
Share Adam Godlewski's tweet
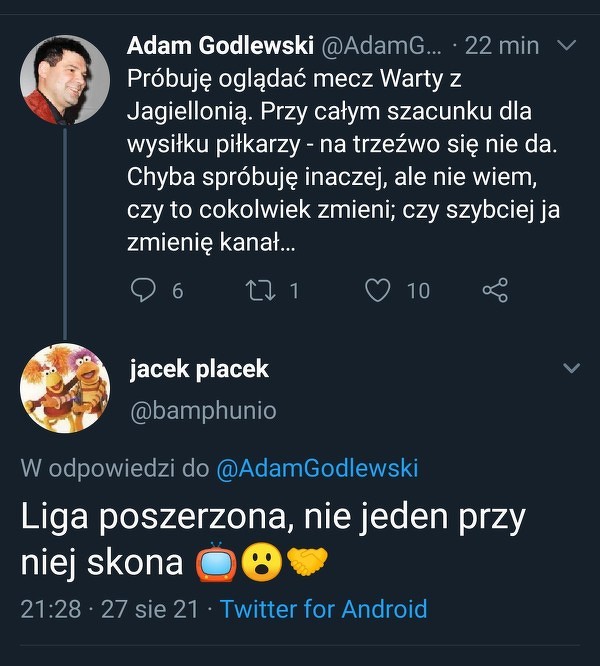[495, 290]
